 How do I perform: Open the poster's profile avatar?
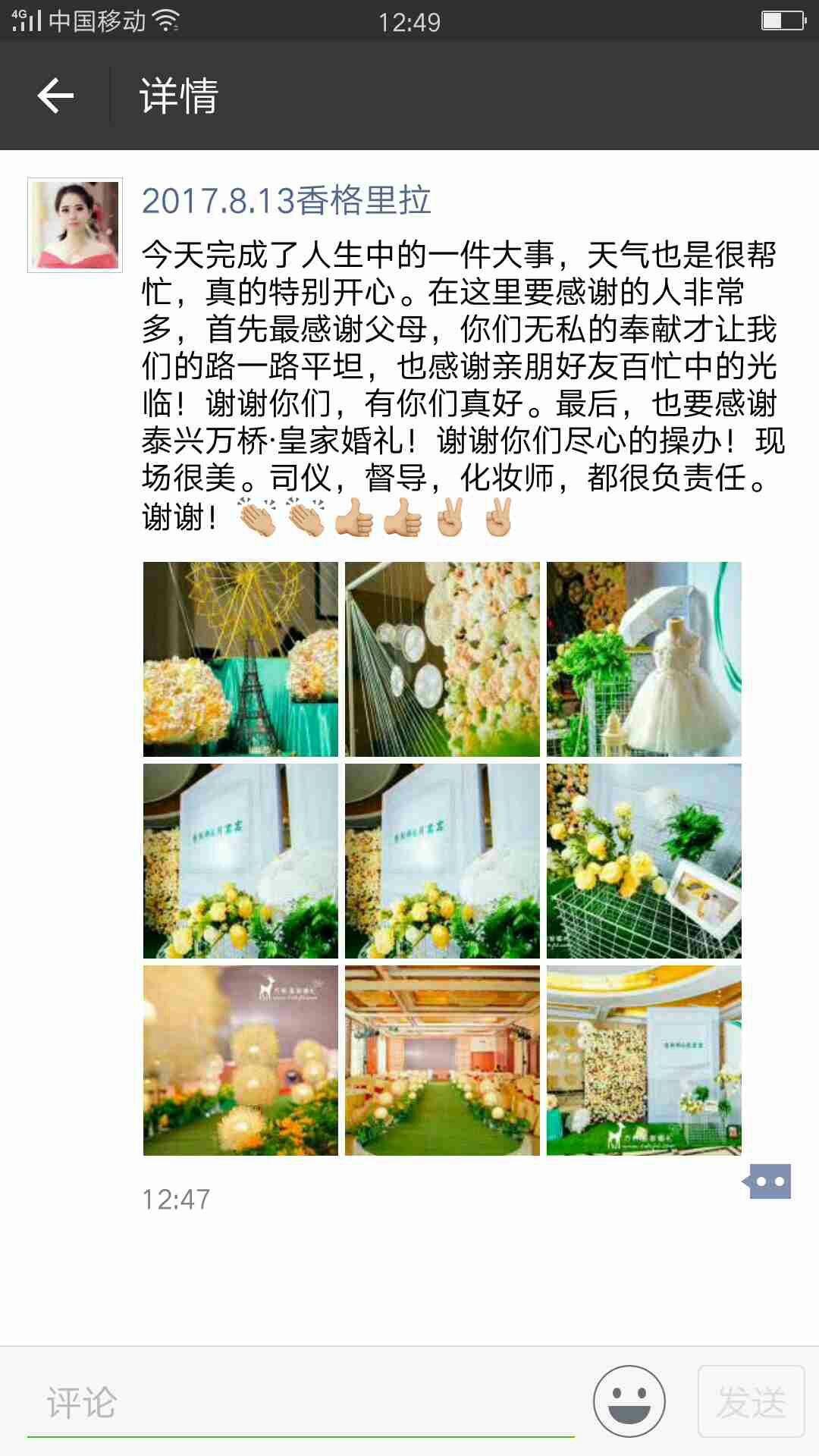pos(75,225)
